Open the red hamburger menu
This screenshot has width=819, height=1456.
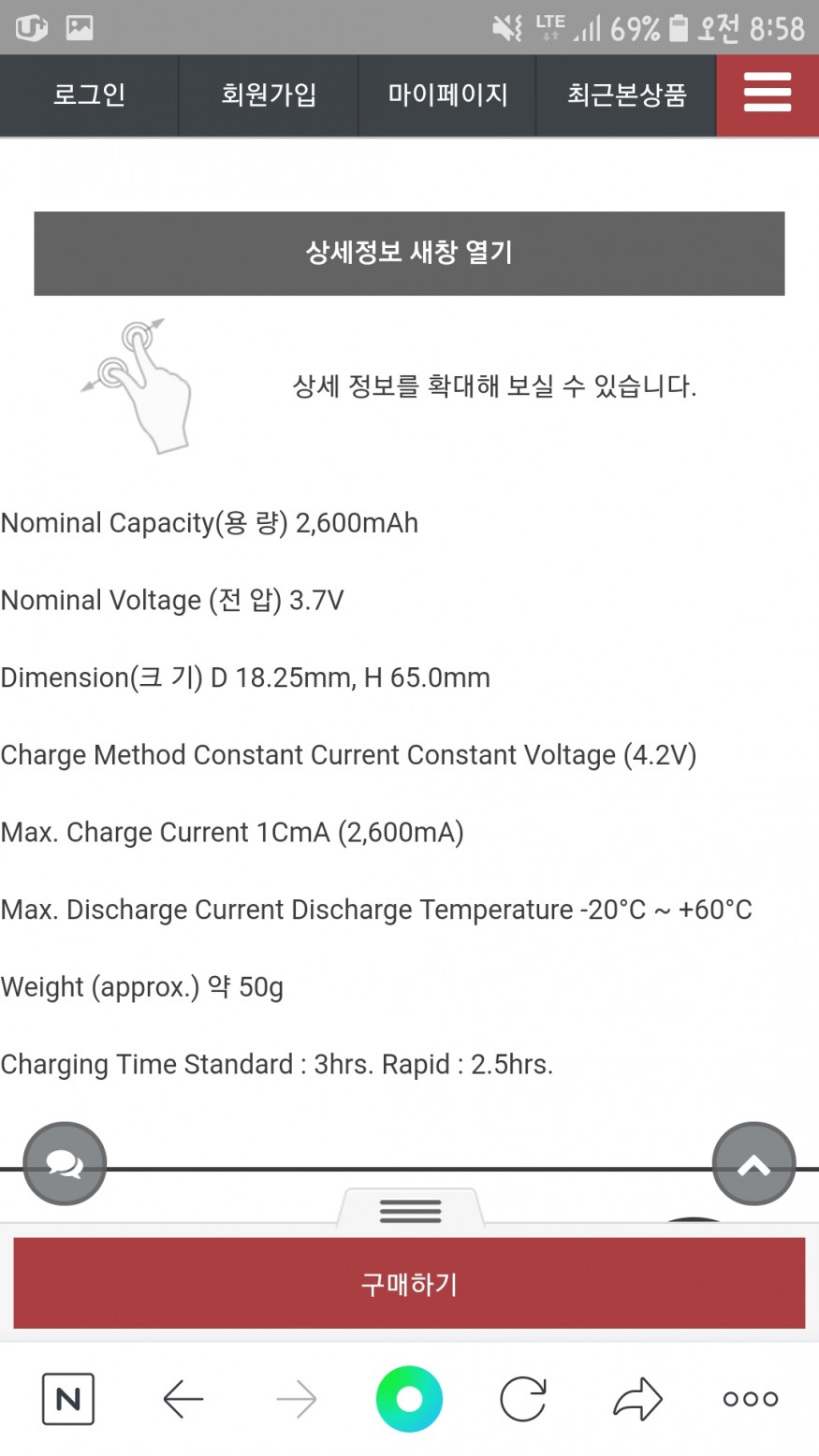pos(768,95)
